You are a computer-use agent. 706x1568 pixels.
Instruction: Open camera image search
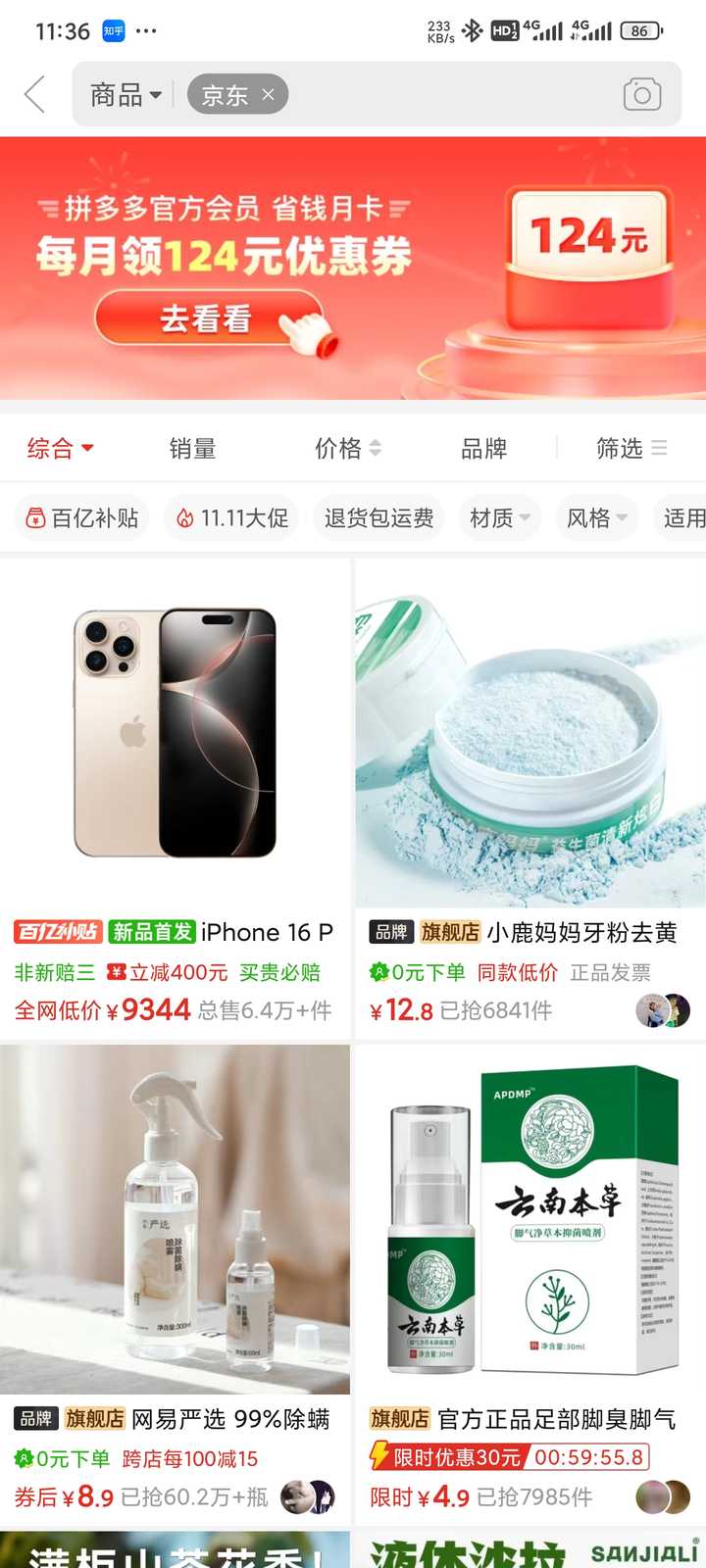[642, 95]
